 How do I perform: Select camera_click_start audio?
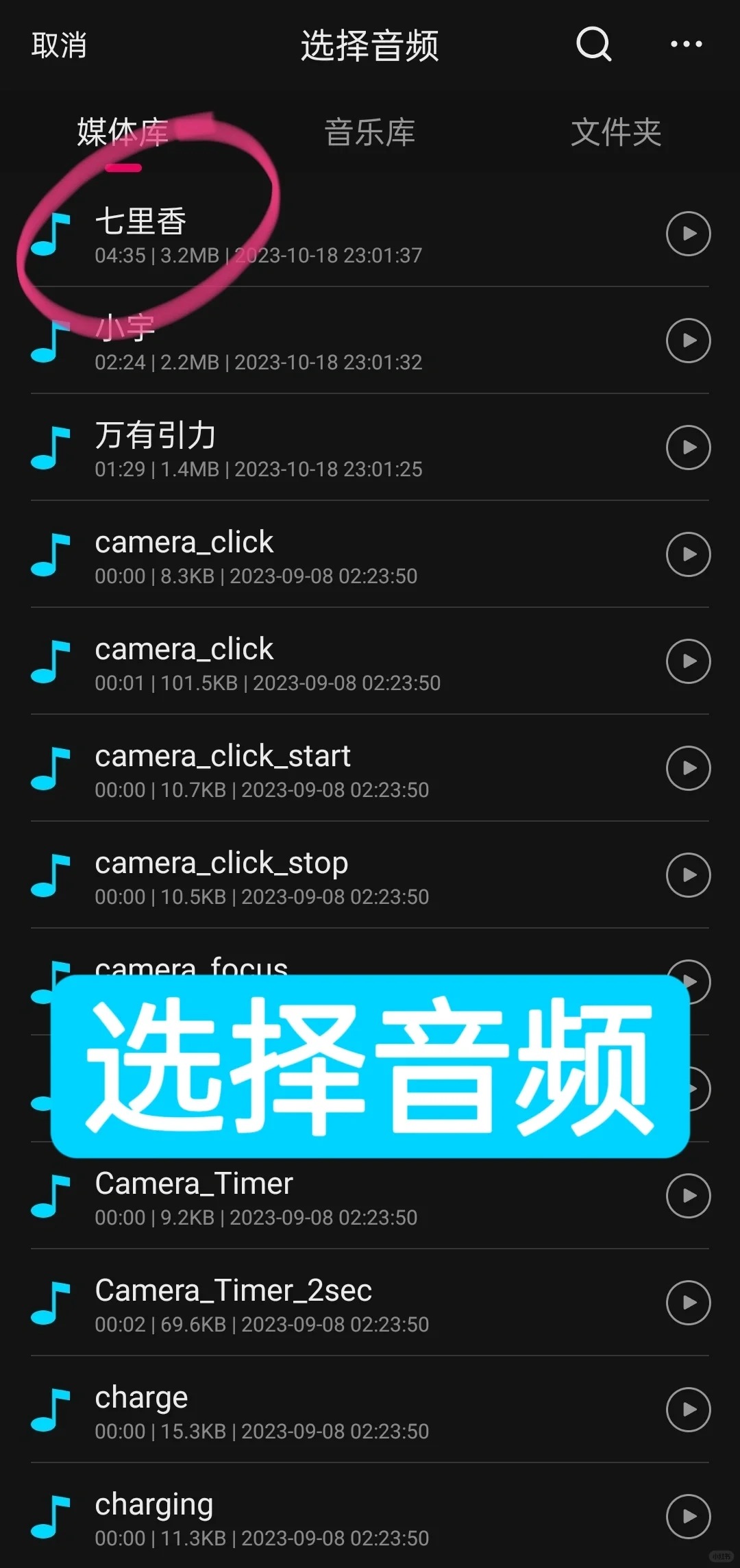coord(370,768)
